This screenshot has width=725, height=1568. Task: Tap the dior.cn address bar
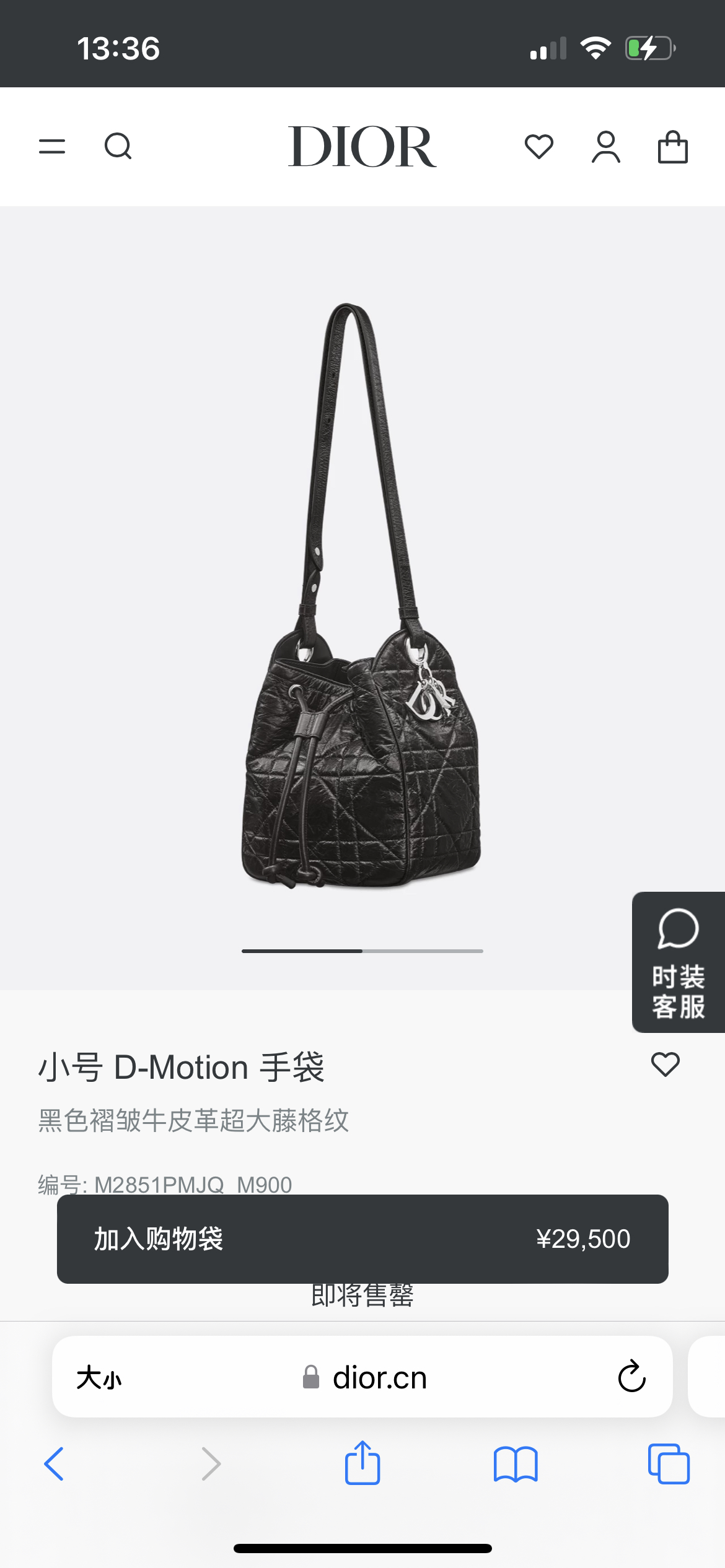tap(378, 1378)
